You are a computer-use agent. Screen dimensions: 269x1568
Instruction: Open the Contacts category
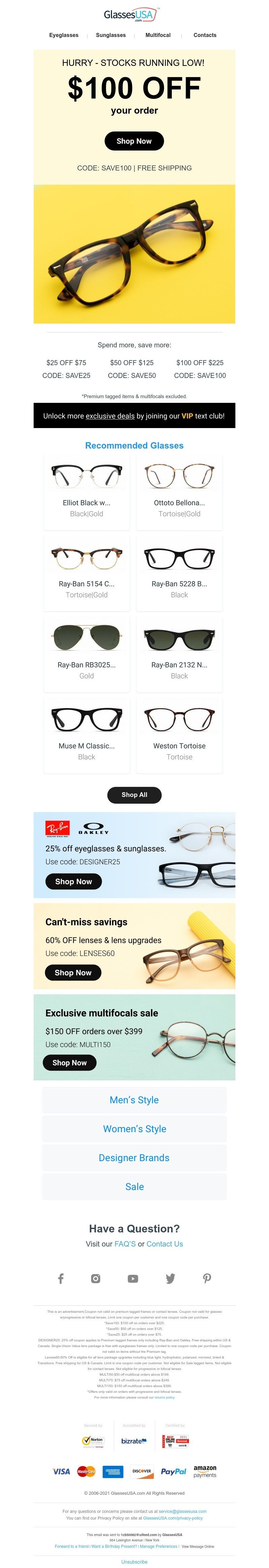click(x=204, y=35)
